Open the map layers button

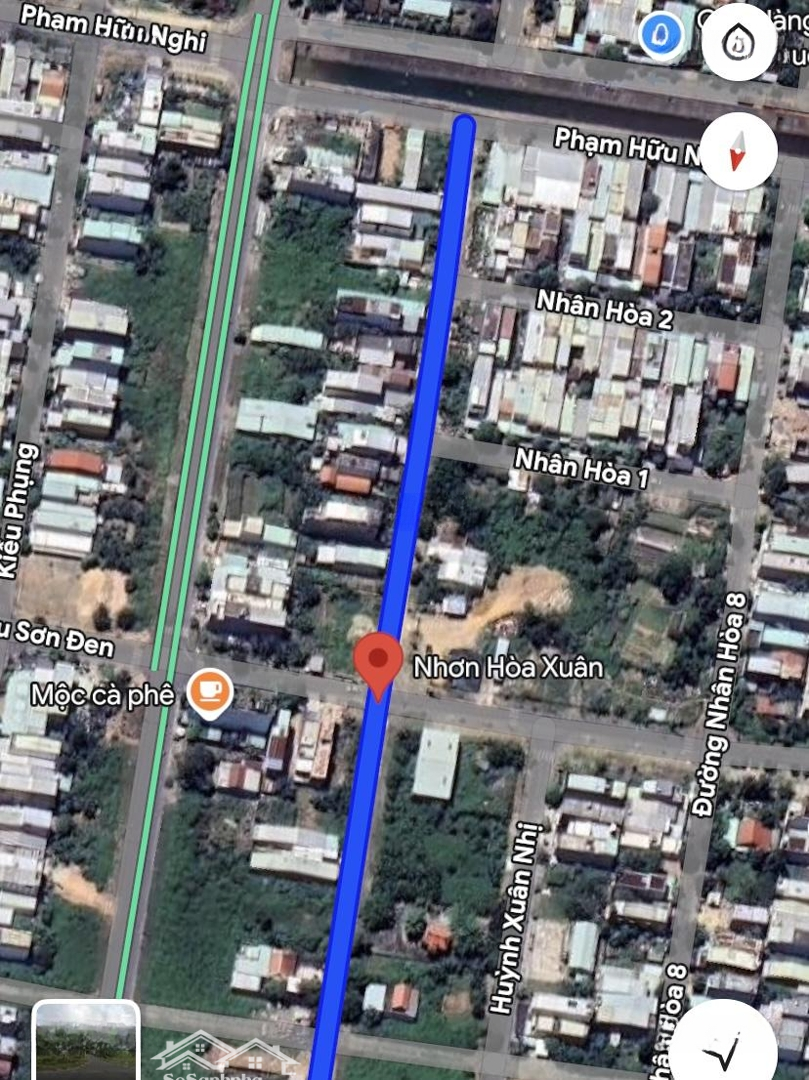click(x=738, y=42)
